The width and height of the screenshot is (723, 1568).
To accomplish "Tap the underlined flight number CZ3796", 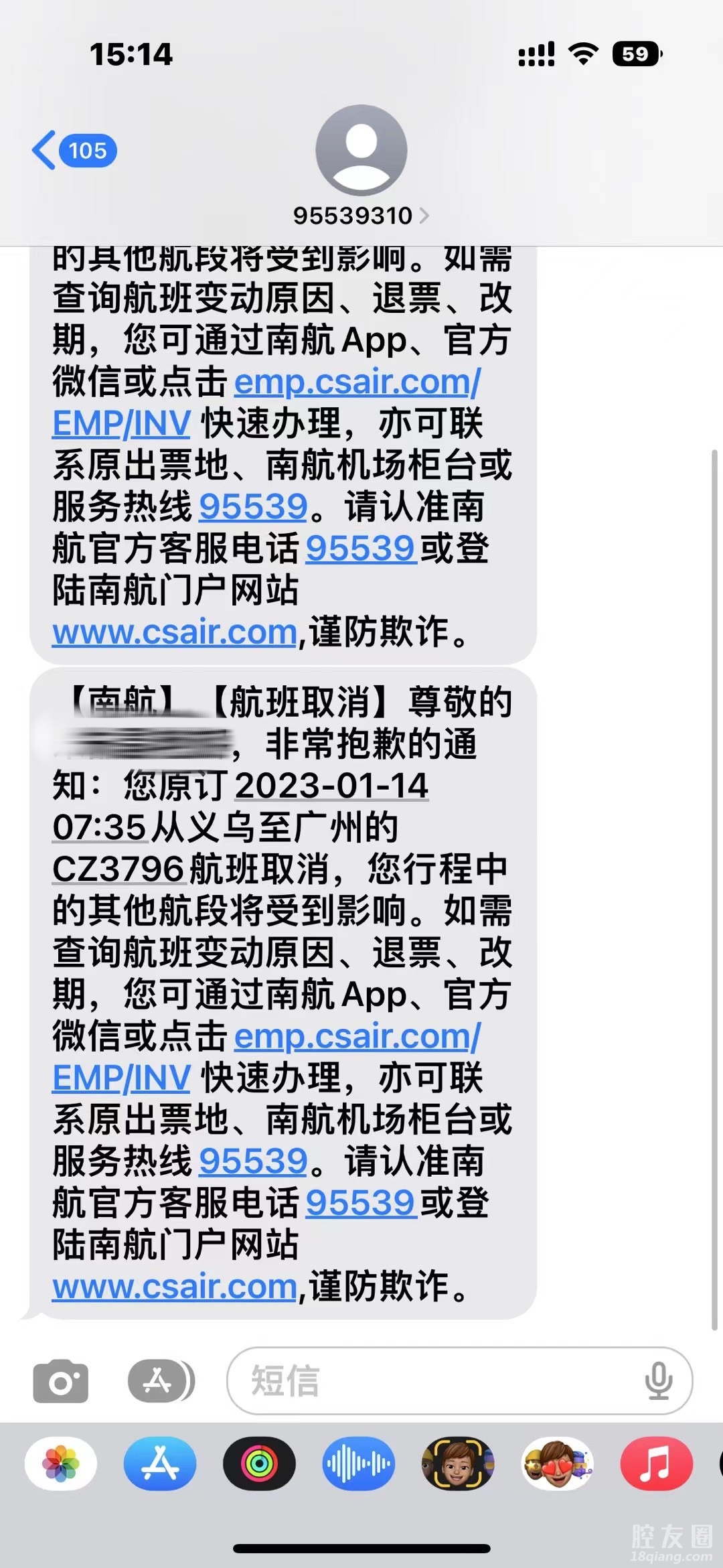I will pyautogui.click(x=118, y=870).
